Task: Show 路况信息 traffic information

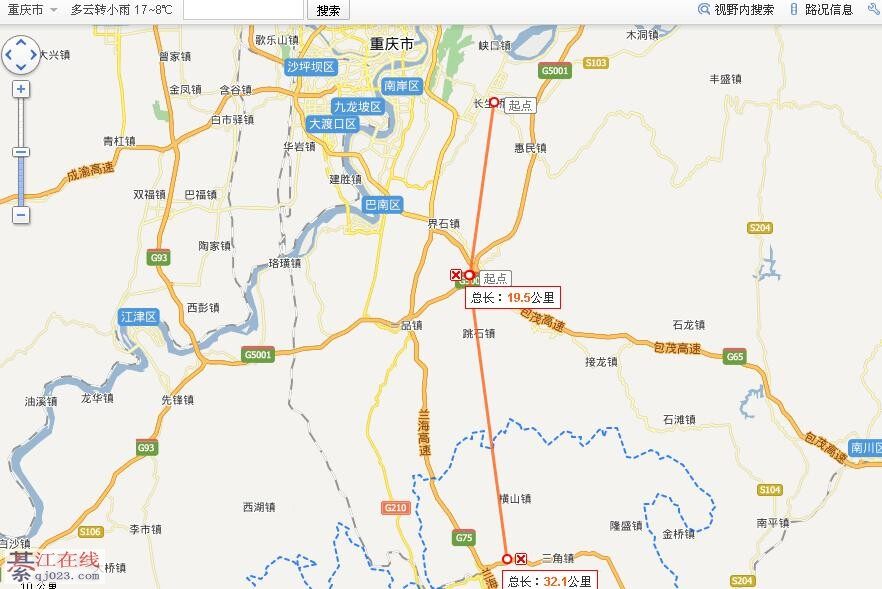Action: tap(821, 10)
